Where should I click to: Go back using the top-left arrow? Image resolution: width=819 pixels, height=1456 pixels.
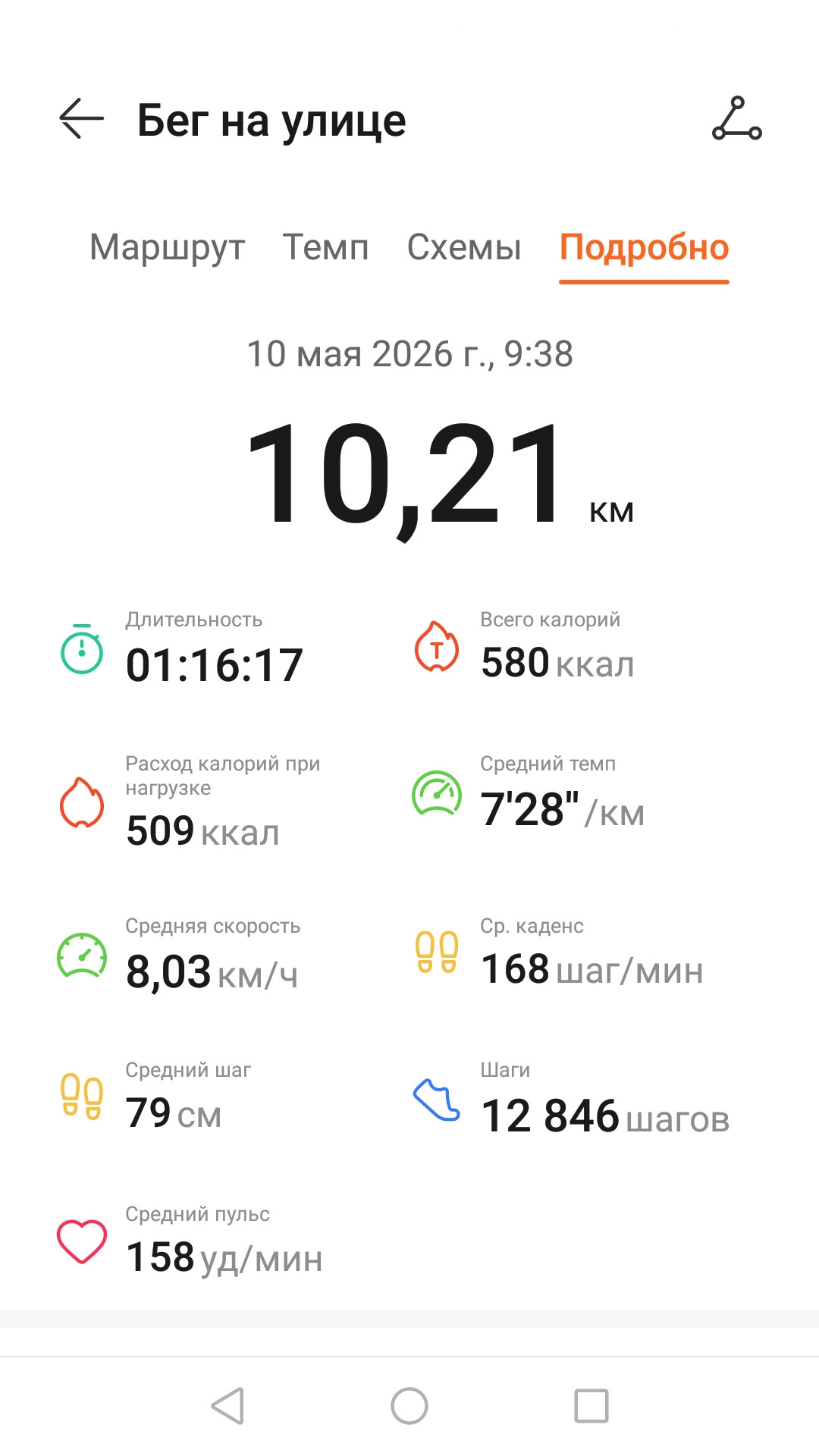(x=81, y=119)
